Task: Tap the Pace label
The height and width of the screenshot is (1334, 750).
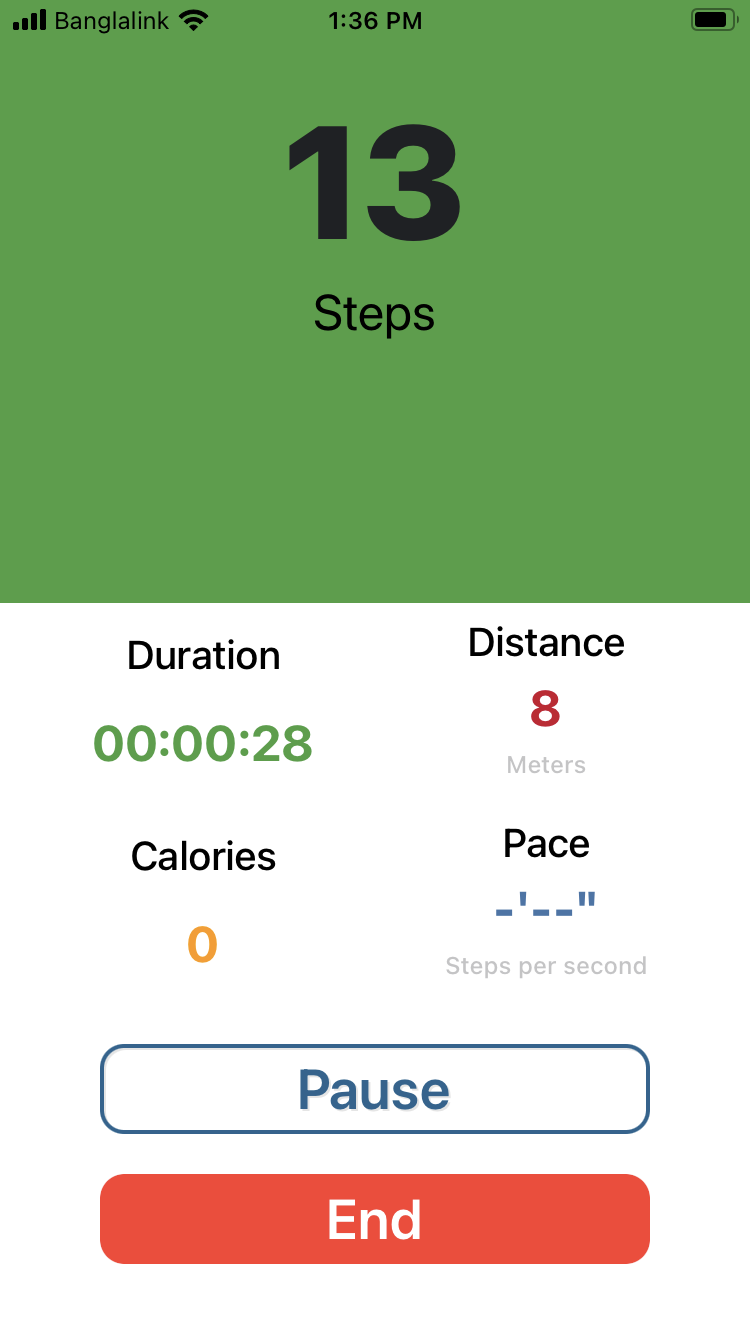Action: (546, 843)
